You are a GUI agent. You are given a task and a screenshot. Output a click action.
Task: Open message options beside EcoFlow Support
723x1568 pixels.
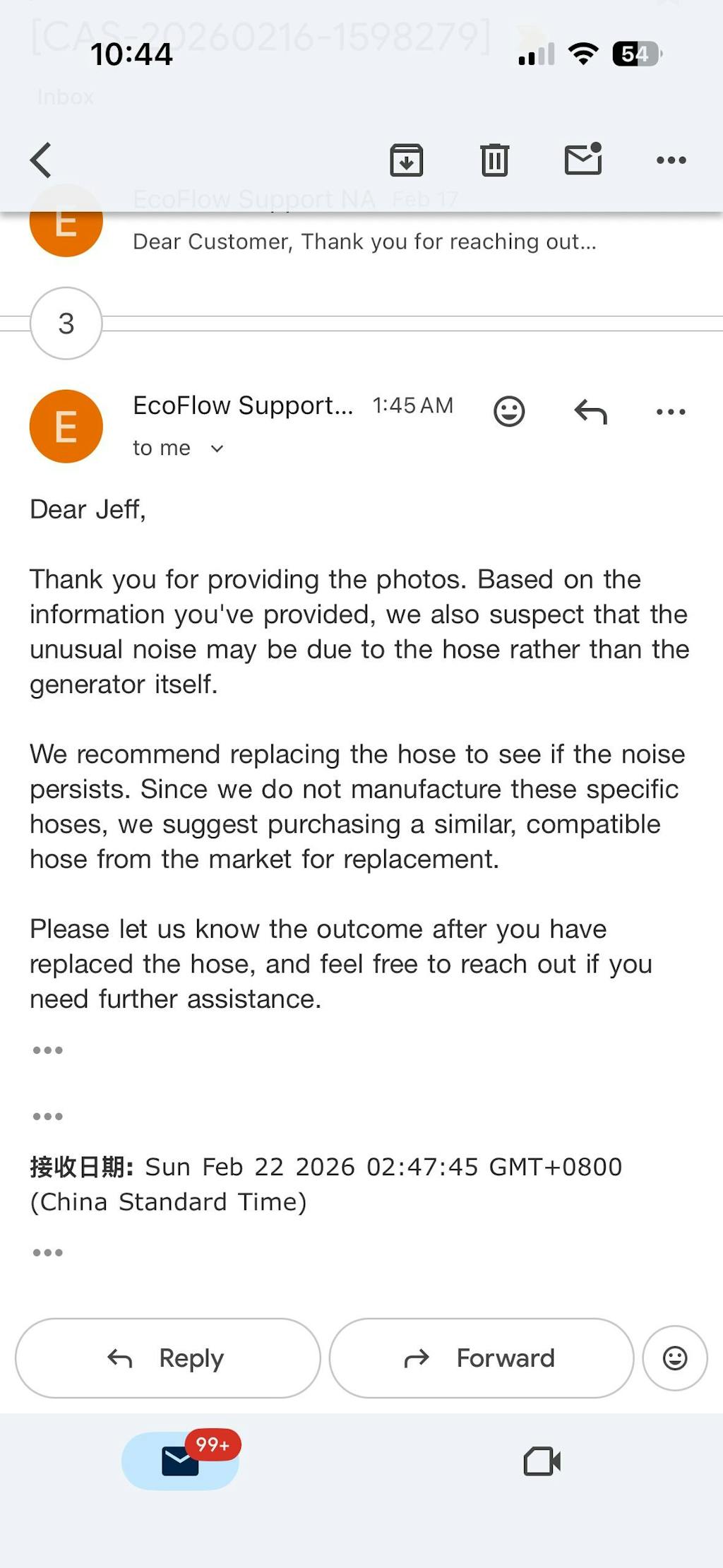point(671,411)
